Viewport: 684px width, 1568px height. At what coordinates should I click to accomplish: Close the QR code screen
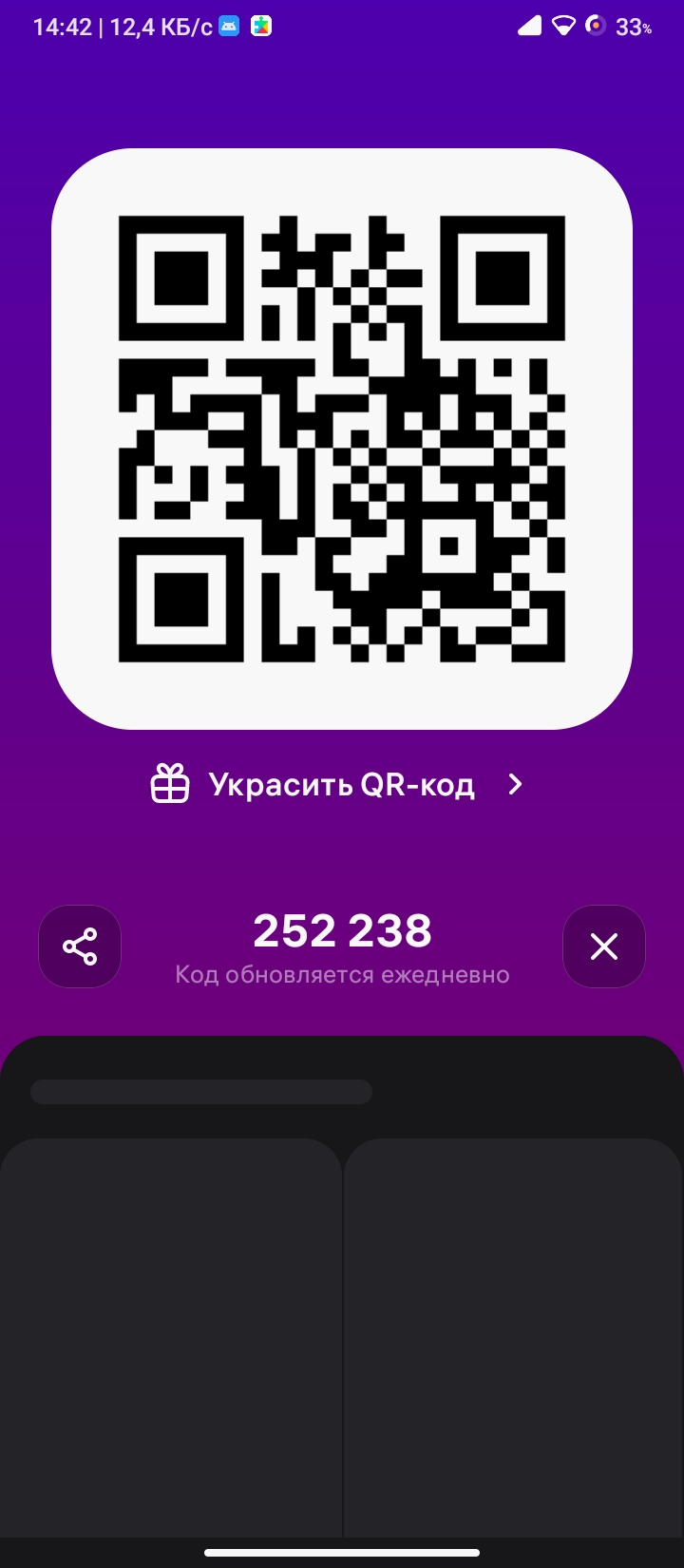tap(603, 947)
